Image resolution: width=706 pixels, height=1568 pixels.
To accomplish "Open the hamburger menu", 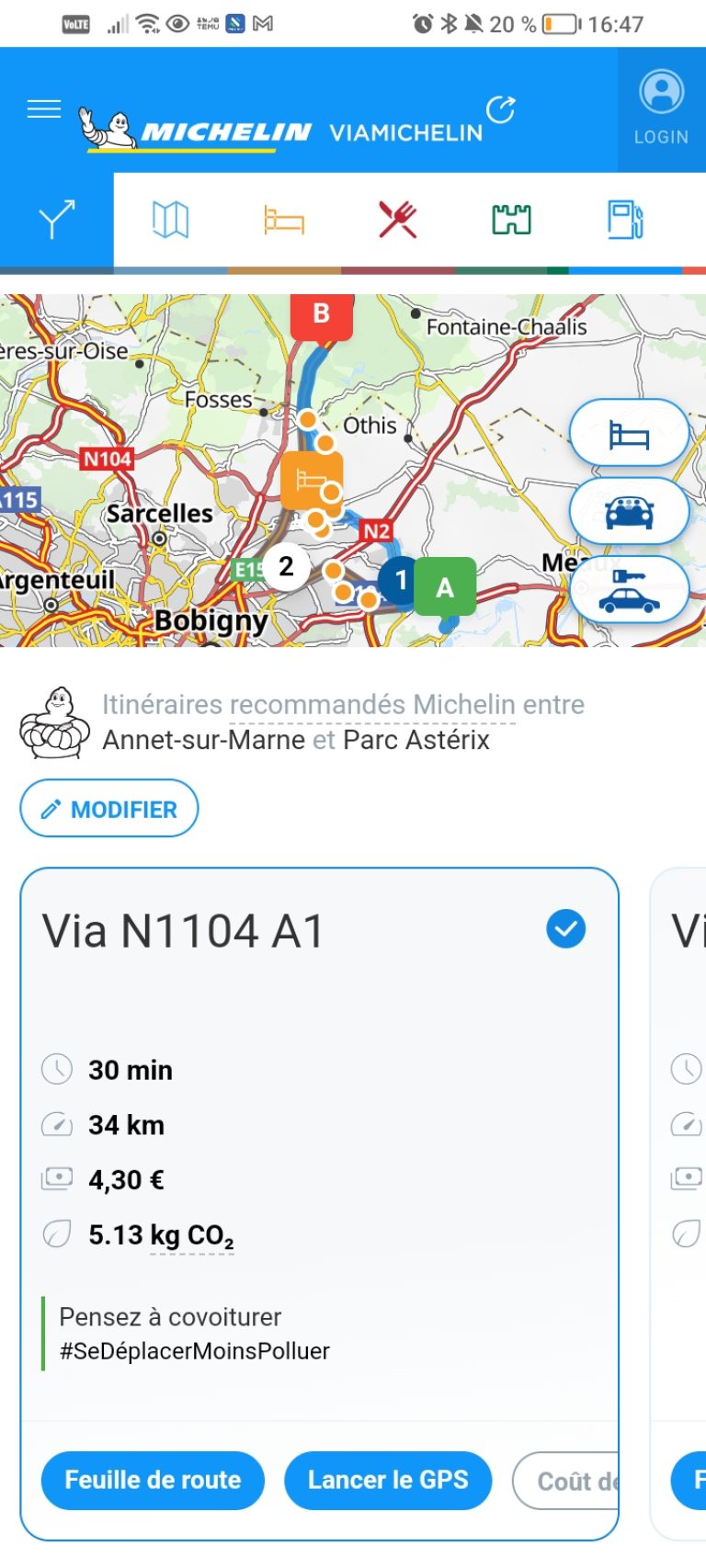I will 44,109.
